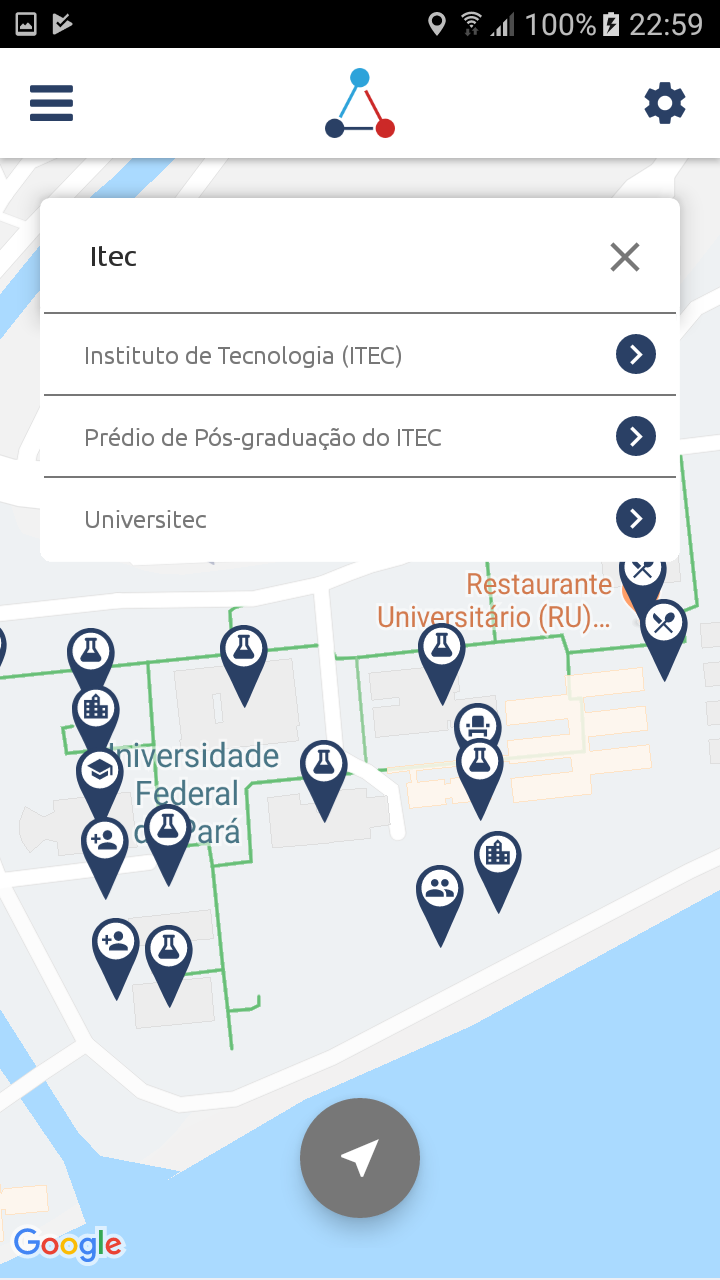Viewport: 720px width, 1280px height.
Task: Select the people group map pin
Action: point(440,890)
